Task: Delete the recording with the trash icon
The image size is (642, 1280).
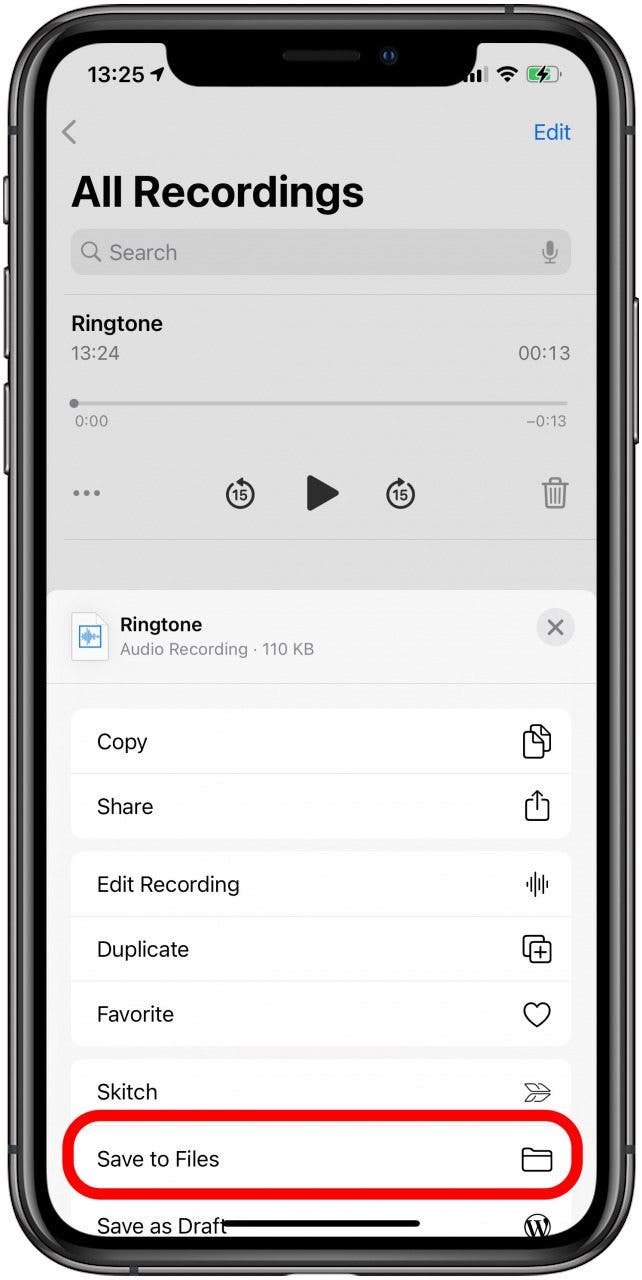Action: pos(555,493)
